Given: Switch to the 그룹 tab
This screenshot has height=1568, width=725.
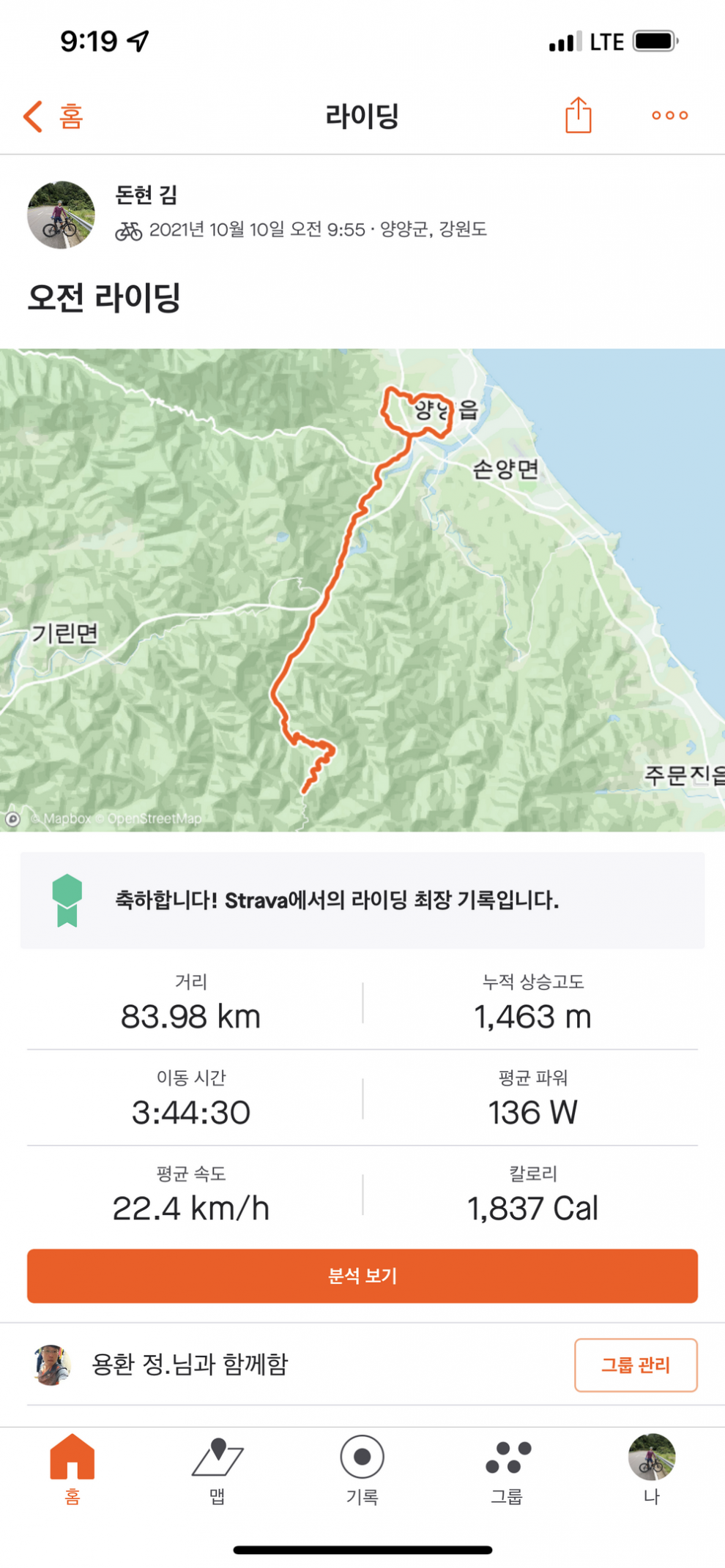Looking at the screenshot, I should (x=507, y=1468).
